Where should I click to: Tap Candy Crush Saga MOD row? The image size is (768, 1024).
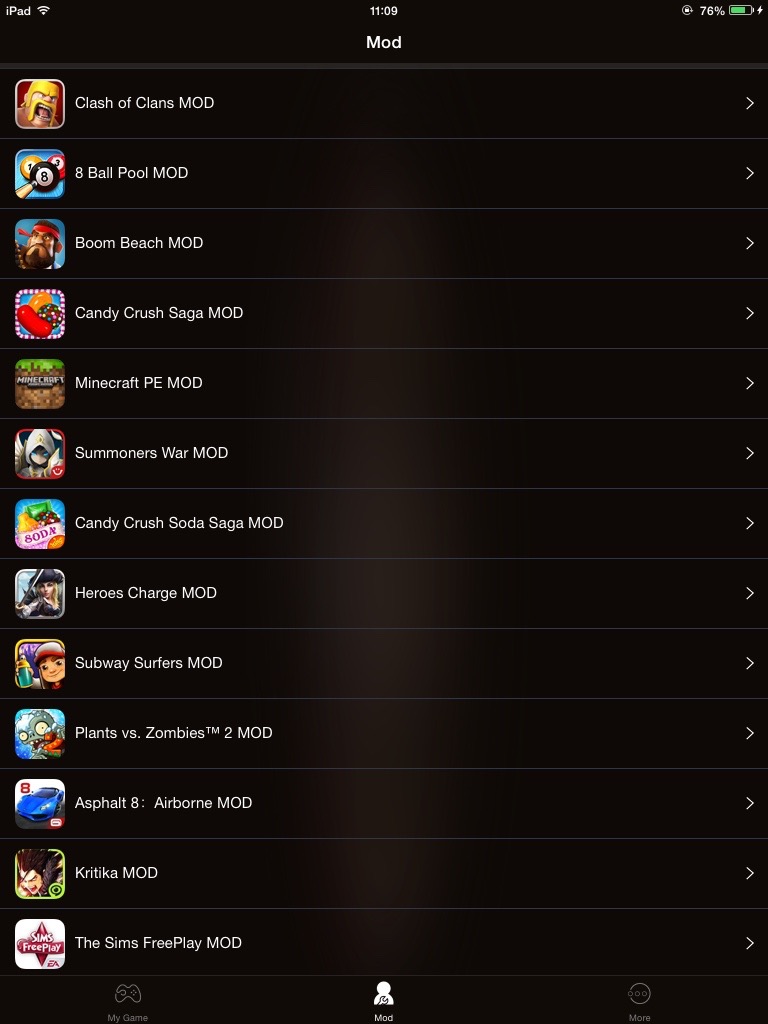point(384,314)
